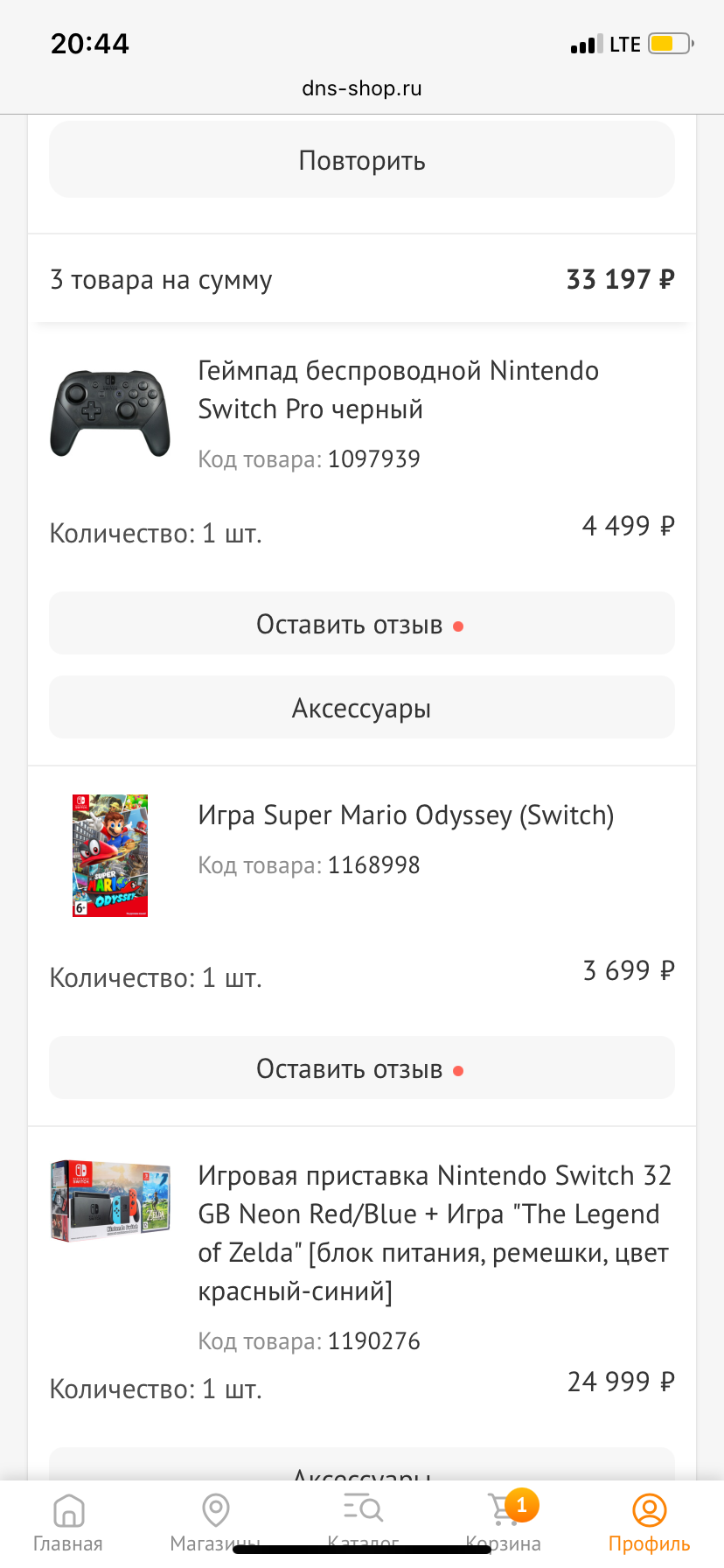Leave a review for Nintendo Switch Pro gamepad
724x1568 pixels.
[362, 624]
